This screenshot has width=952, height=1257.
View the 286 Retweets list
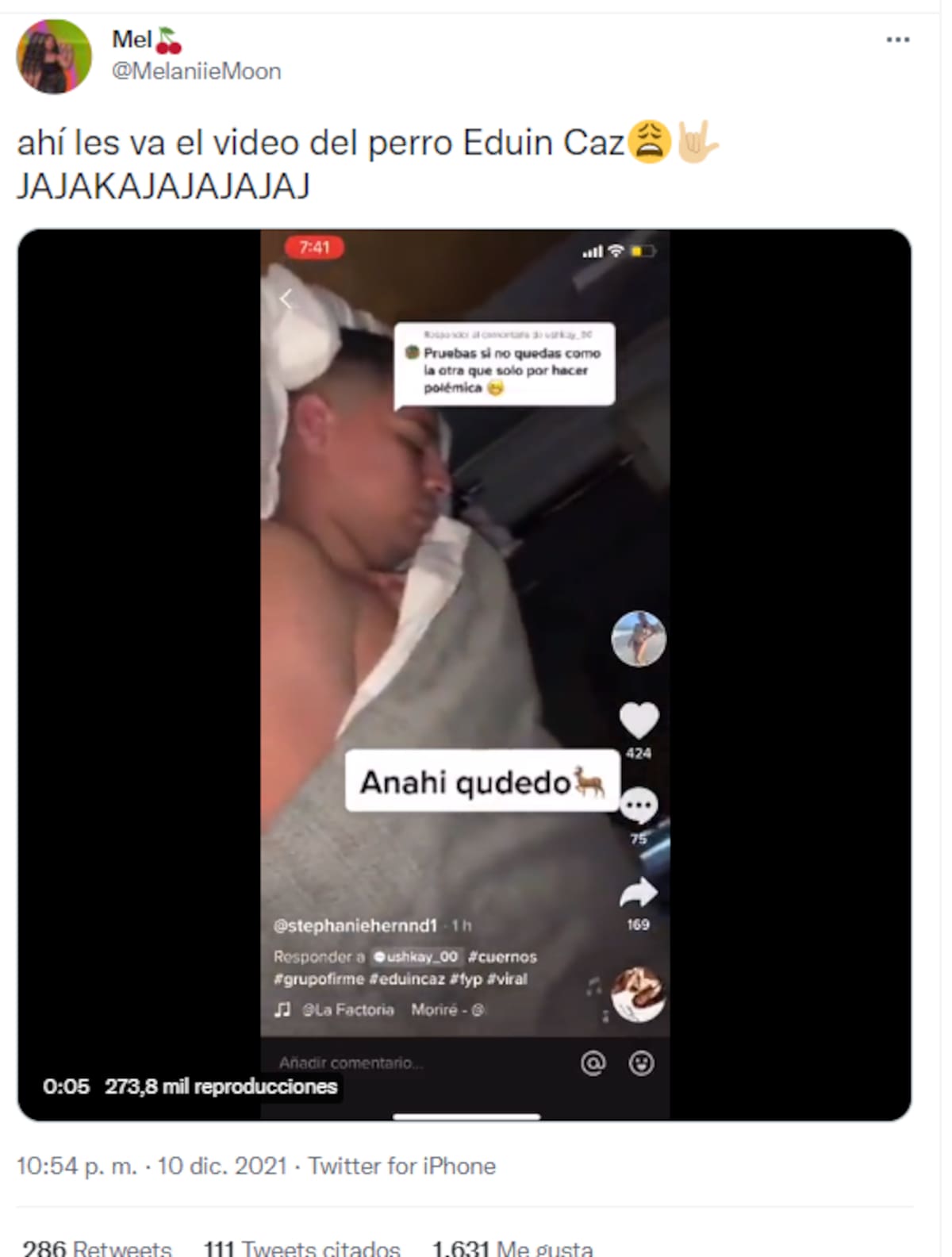[97, 1247]
